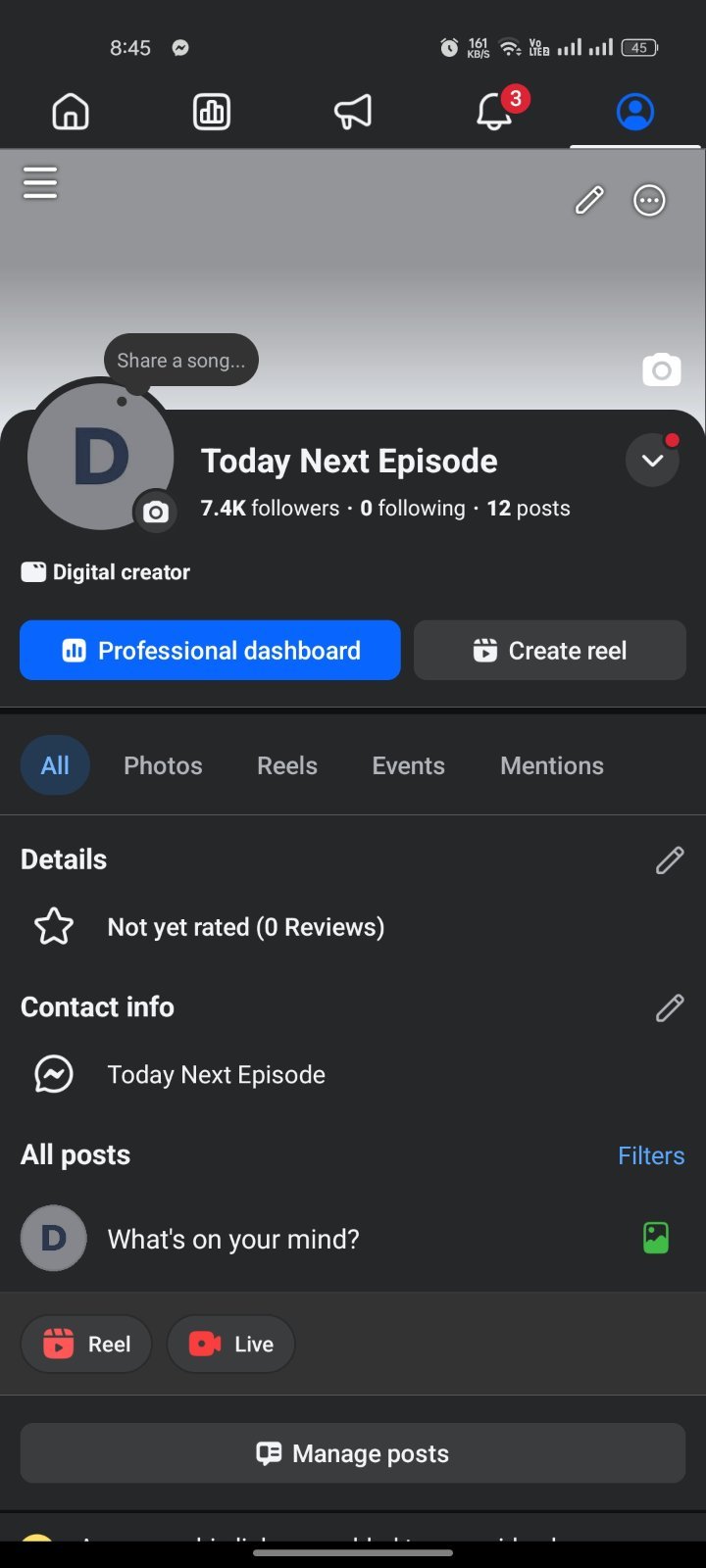The width and height of the screenshot is (706, 1568).
Task: Open the megaphone ads tab
Action: coord(353,112)
